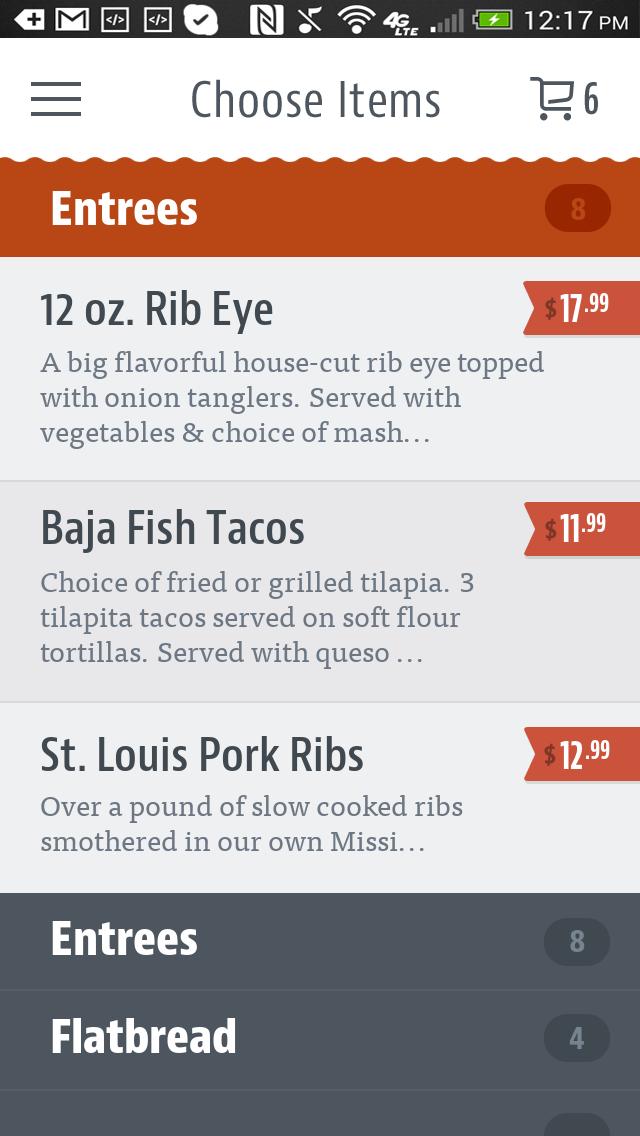
Task: Select the 12 oz. Rib Eye entree
Action: (290, 369)
